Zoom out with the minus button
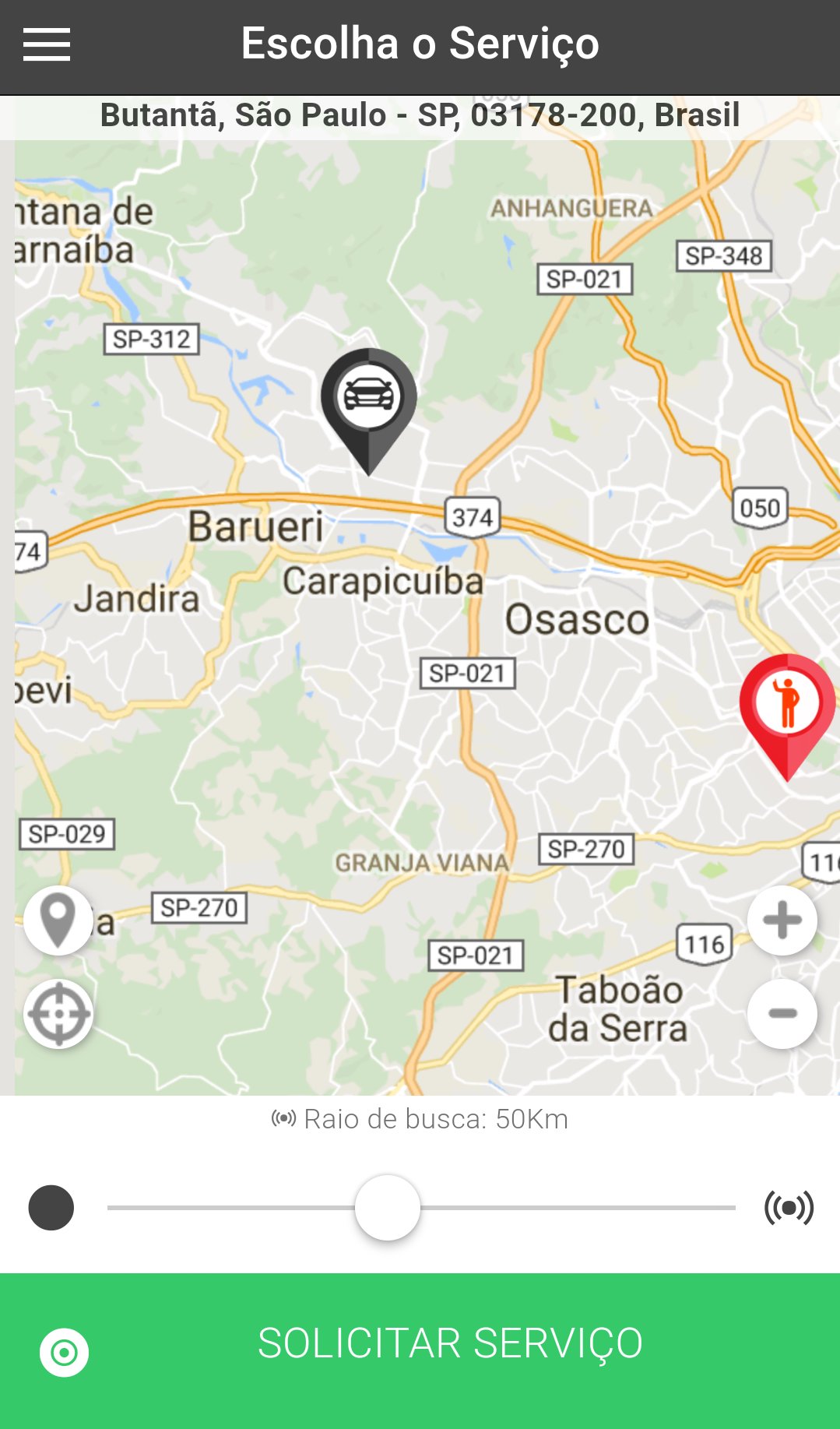 pyautogui.click(x=782, y=1013)
